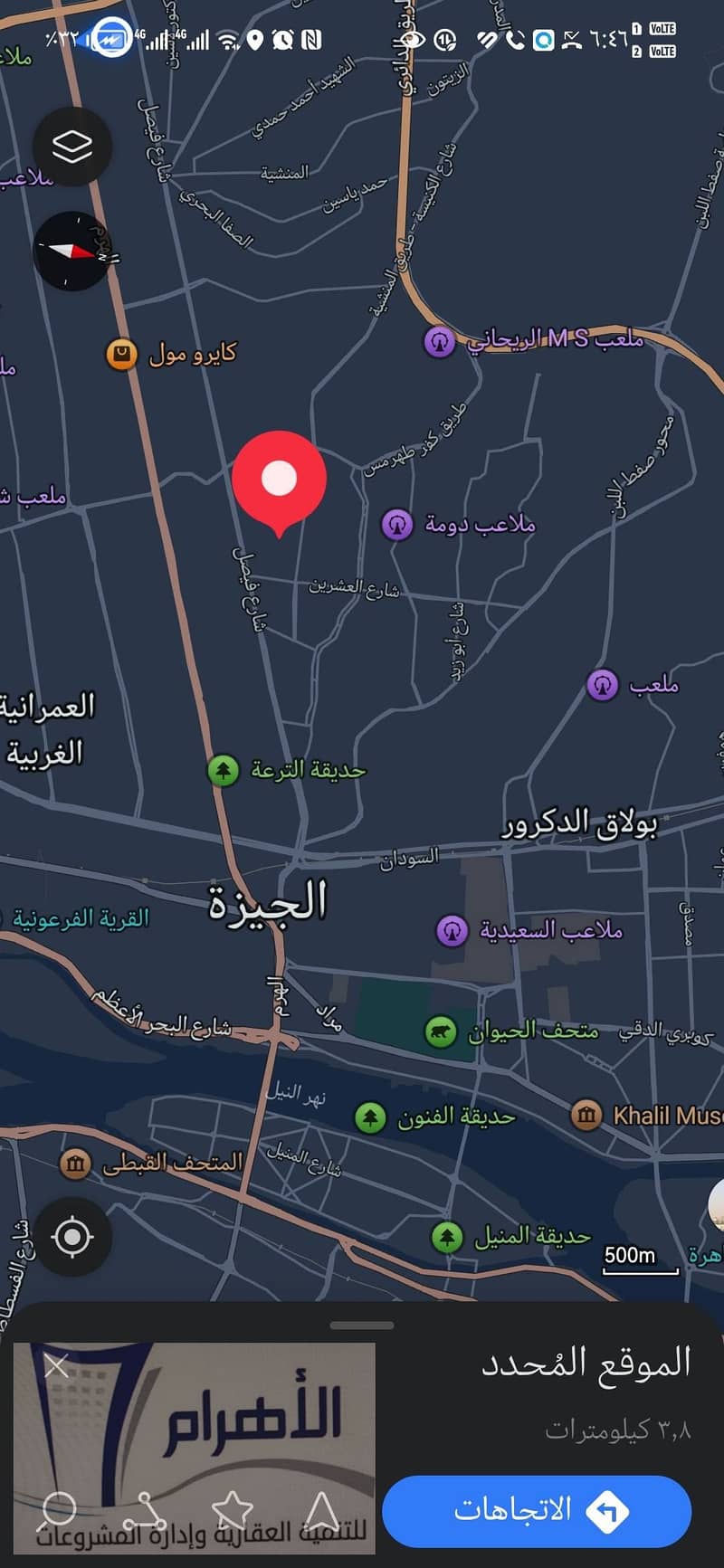Get directions to the selected location
The image size is (724, 1568).
(x=537, y=1510)
